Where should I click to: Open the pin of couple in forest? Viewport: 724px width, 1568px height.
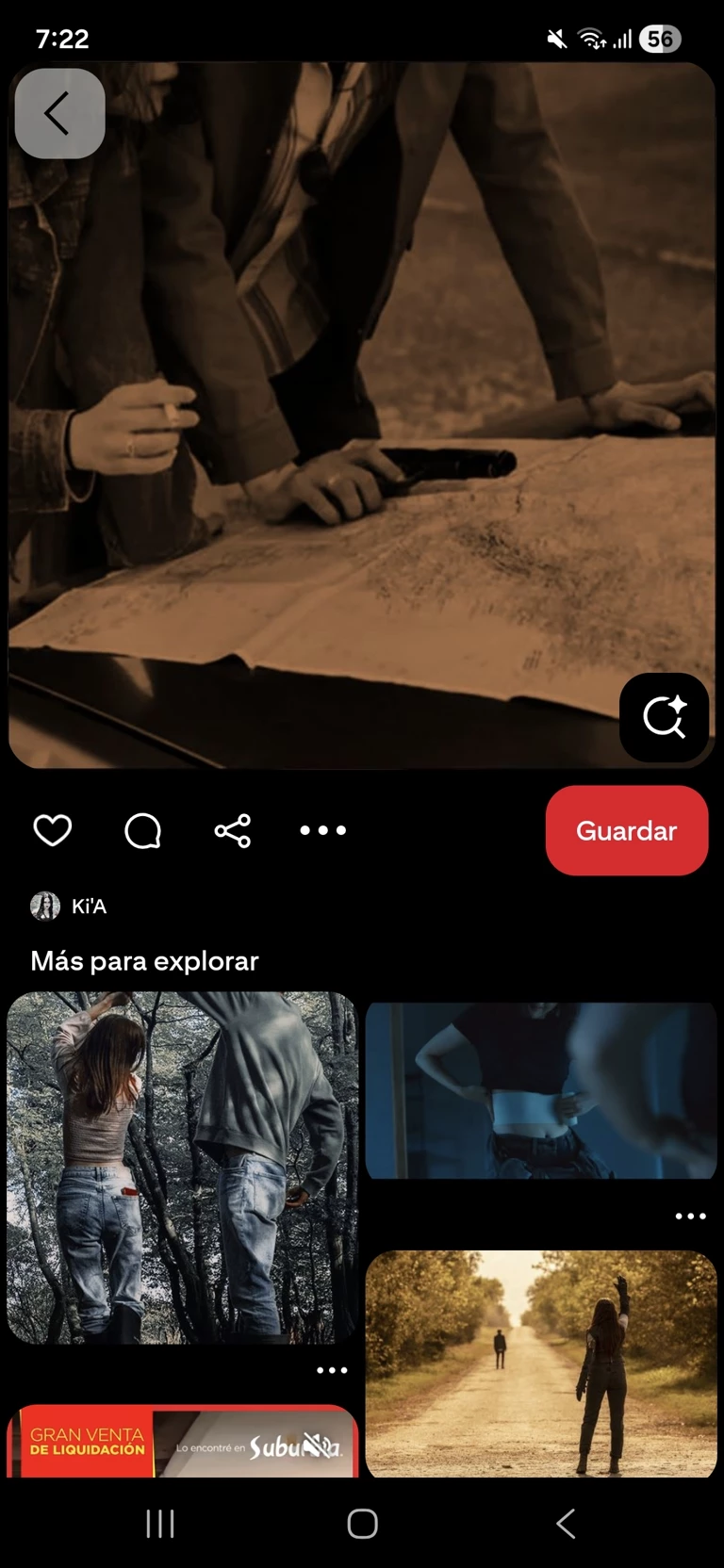coord(182,1167)
